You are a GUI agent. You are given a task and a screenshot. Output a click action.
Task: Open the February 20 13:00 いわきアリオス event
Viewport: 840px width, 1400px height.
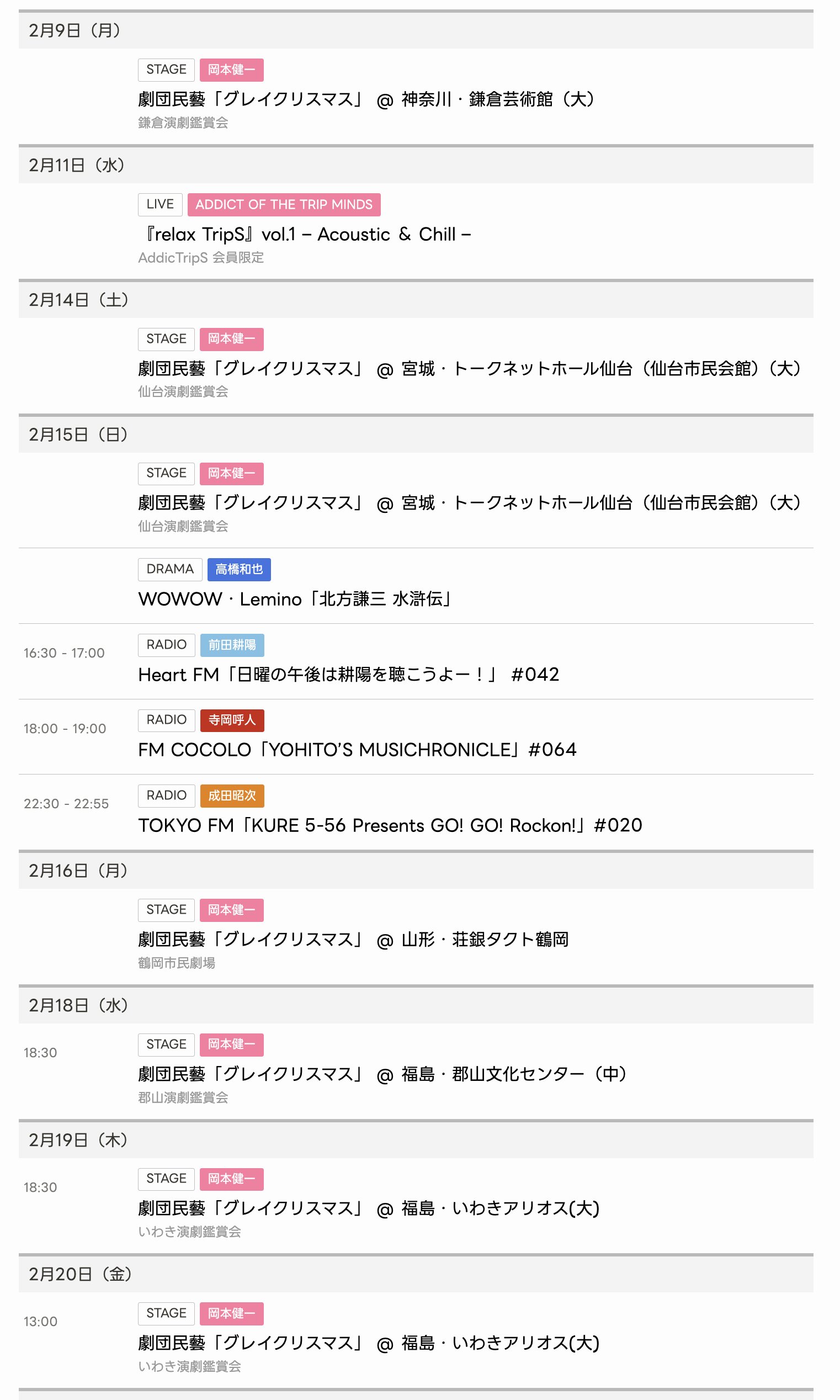(x=369, y=1342)
